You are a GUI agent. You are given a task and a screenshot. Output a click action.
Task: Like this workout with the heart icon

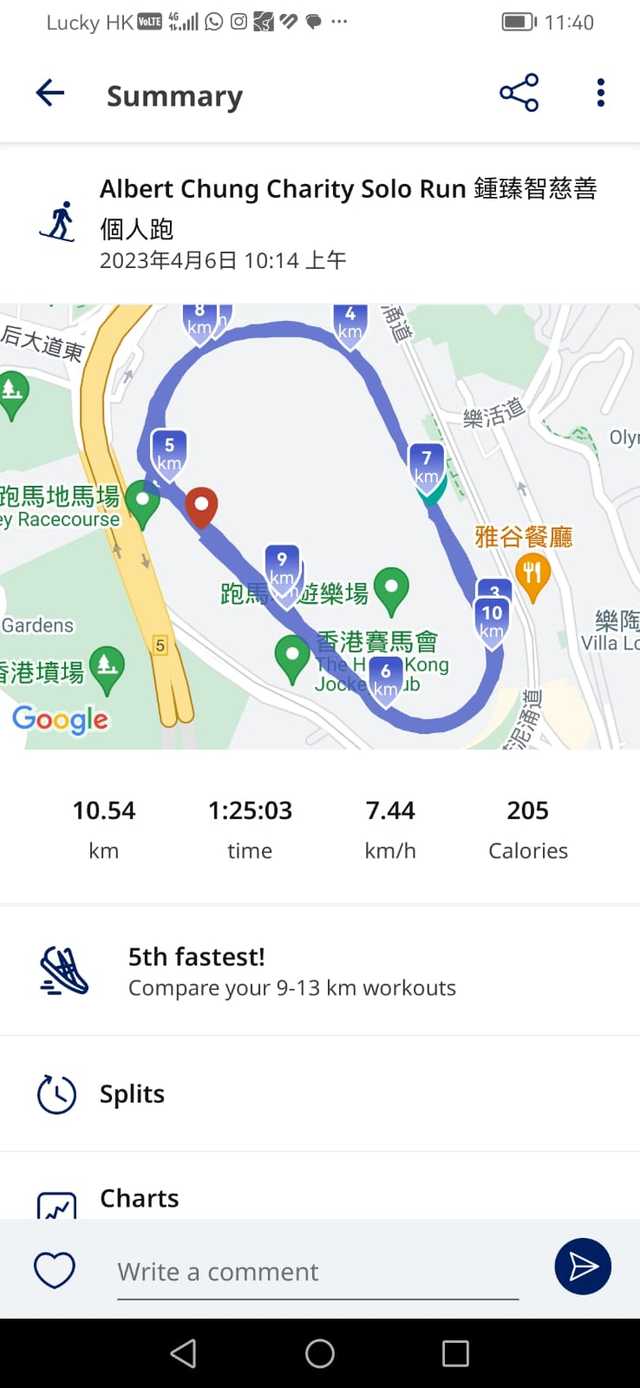(55, 1270)
